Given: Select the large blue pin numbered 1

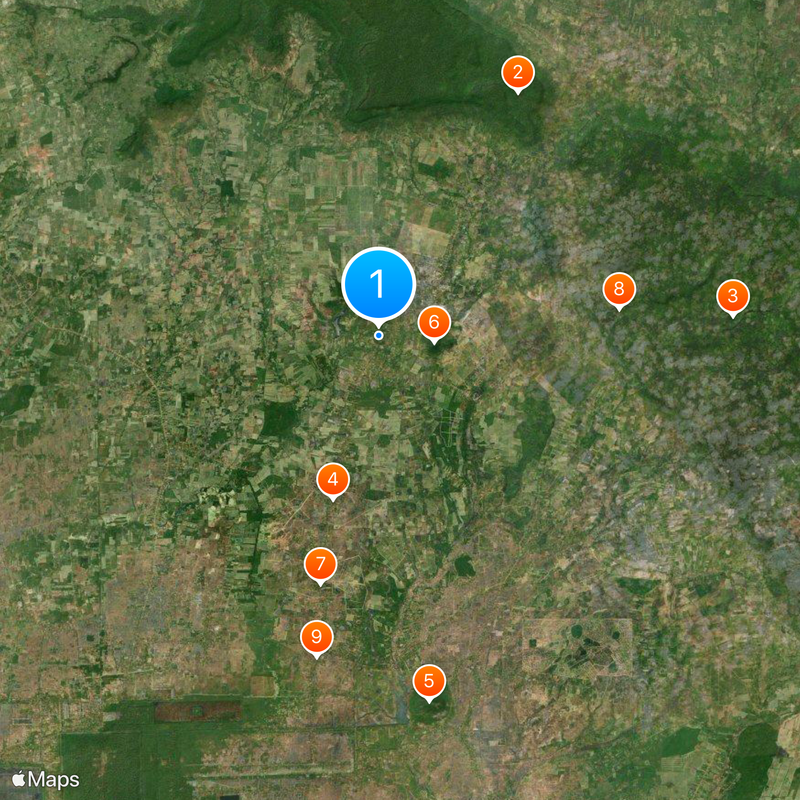Looking at the screenshot, I should (378, 284).
